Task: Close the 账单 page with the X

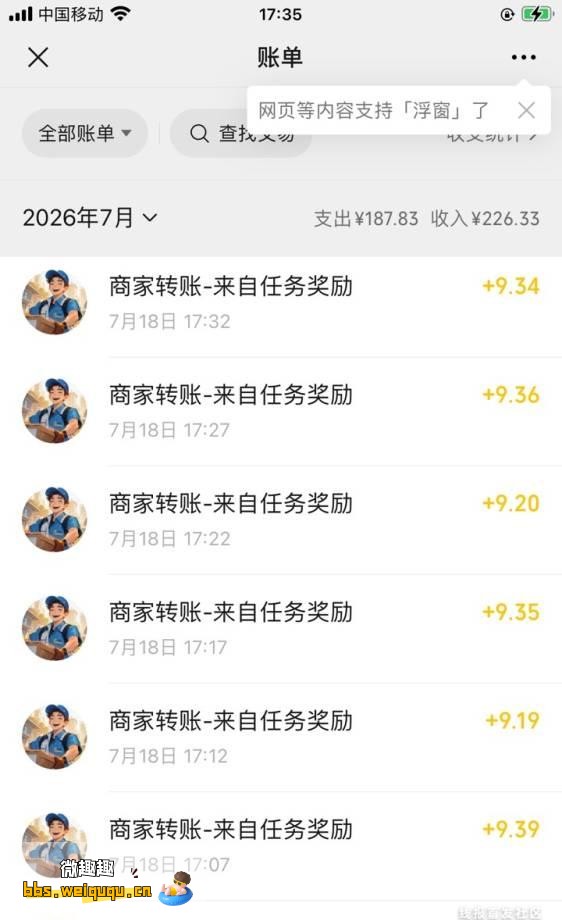Action: pos(38,58)
